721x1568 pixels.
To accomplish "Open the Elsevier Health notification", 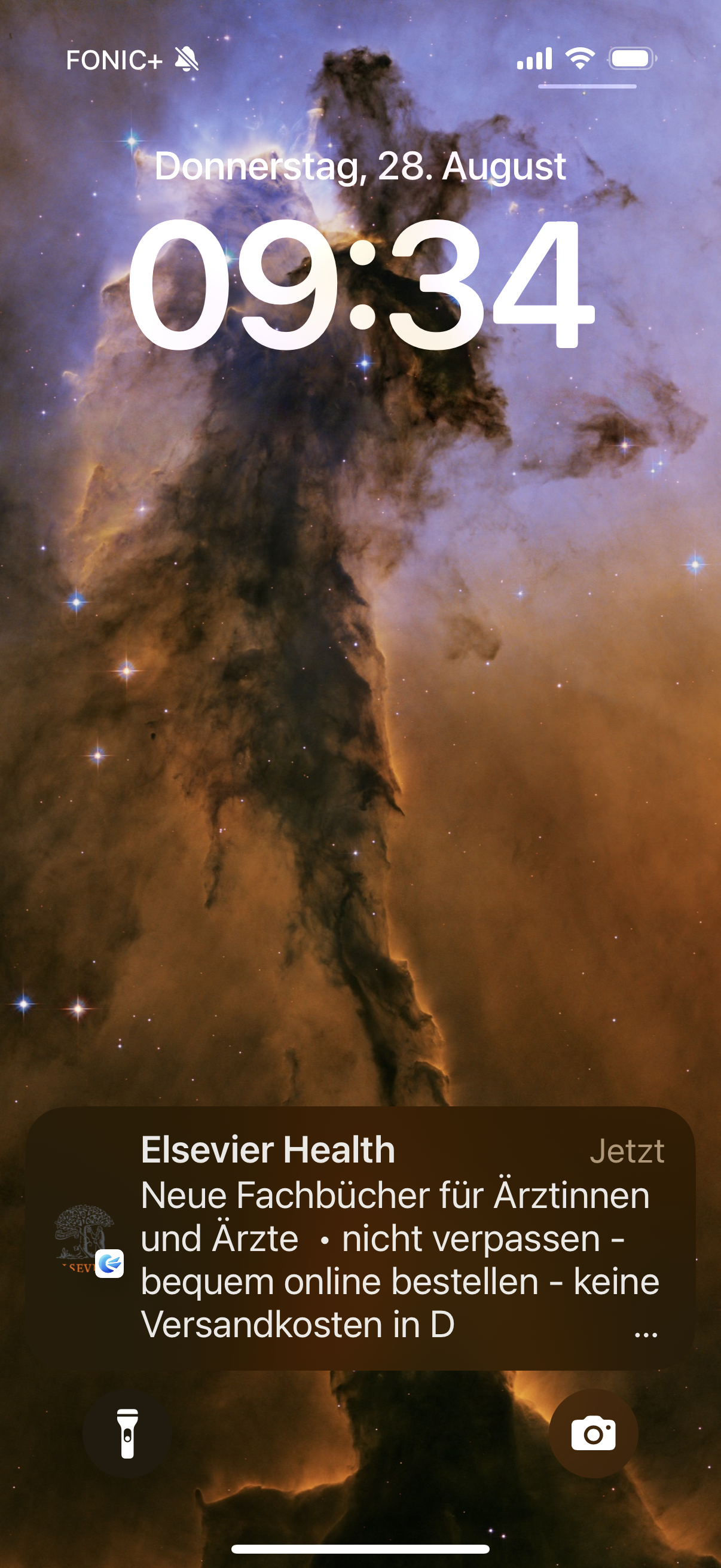I will pos(360,1238).
